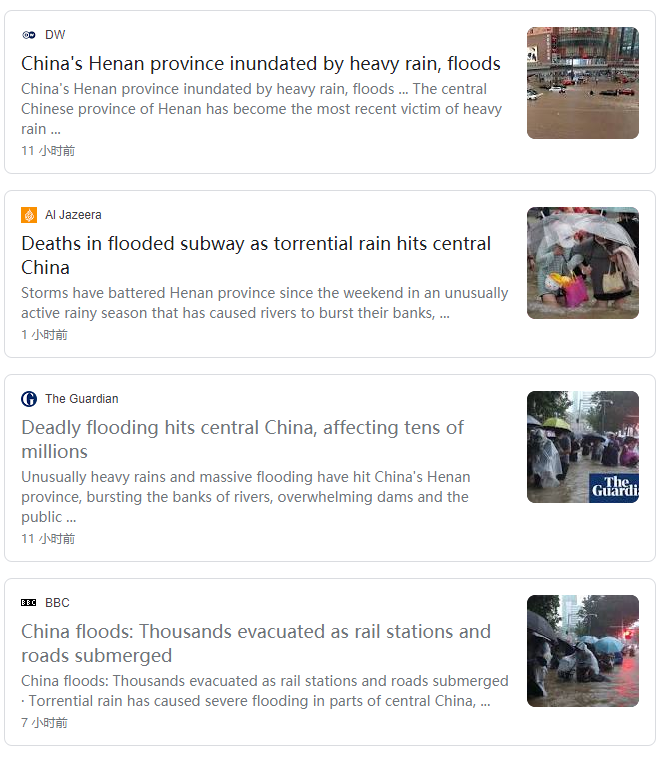Image resolution: width=663 pixels, height=757 pixels.
Task: Open DW article on Henan province floods
Action: pyautogui.click(x=260, y=64)
